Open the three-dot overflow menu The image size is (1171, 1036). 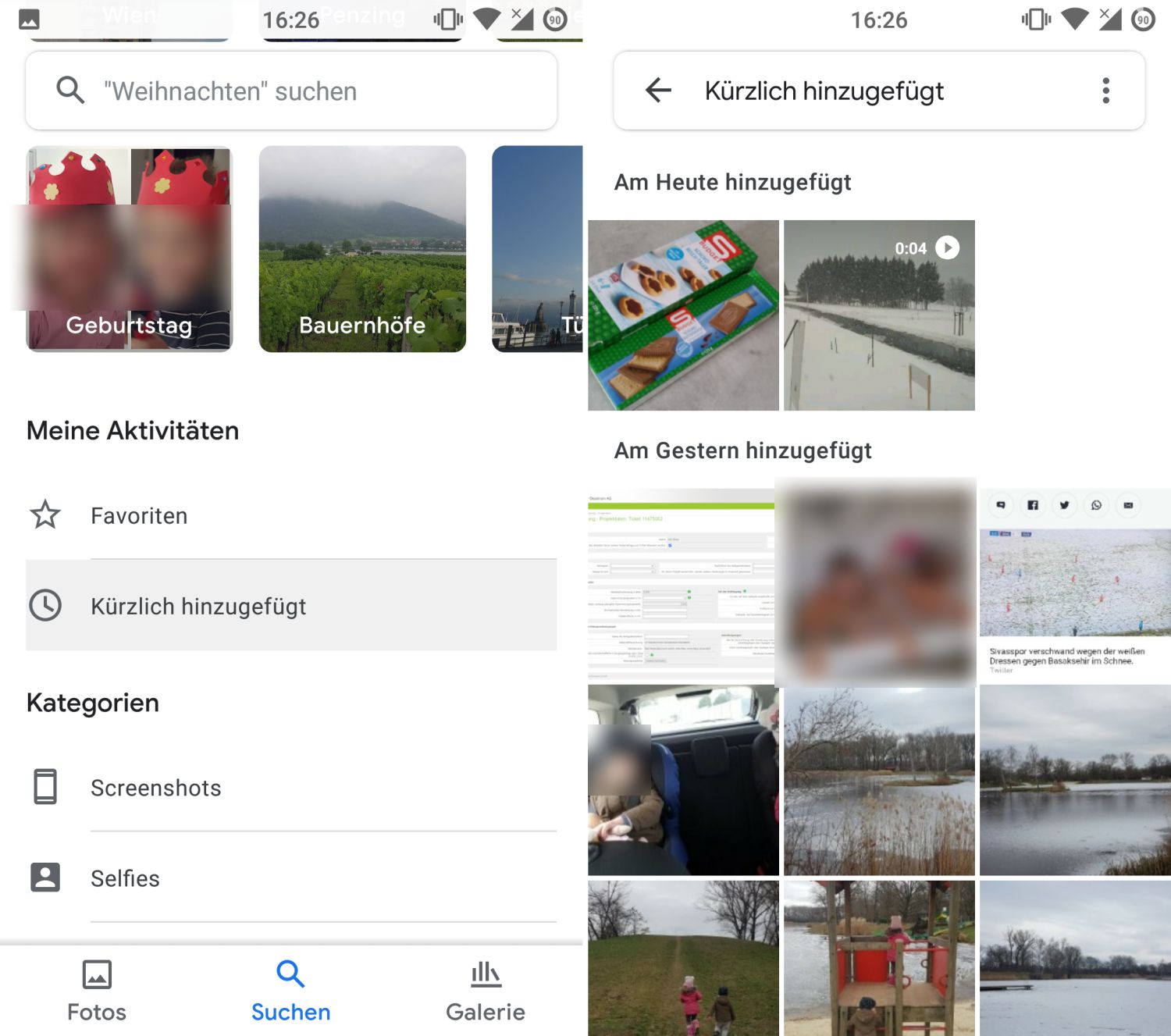(1105, 91)
